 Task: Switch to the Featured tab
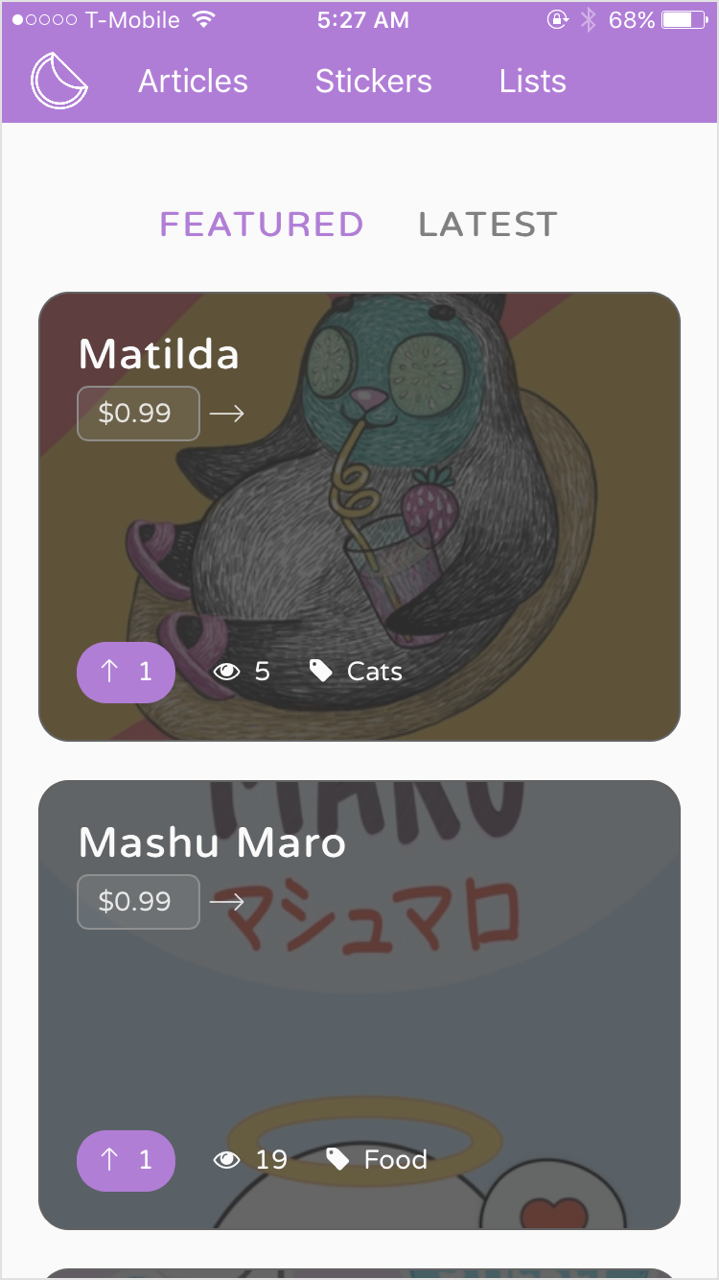pos(262,224)
